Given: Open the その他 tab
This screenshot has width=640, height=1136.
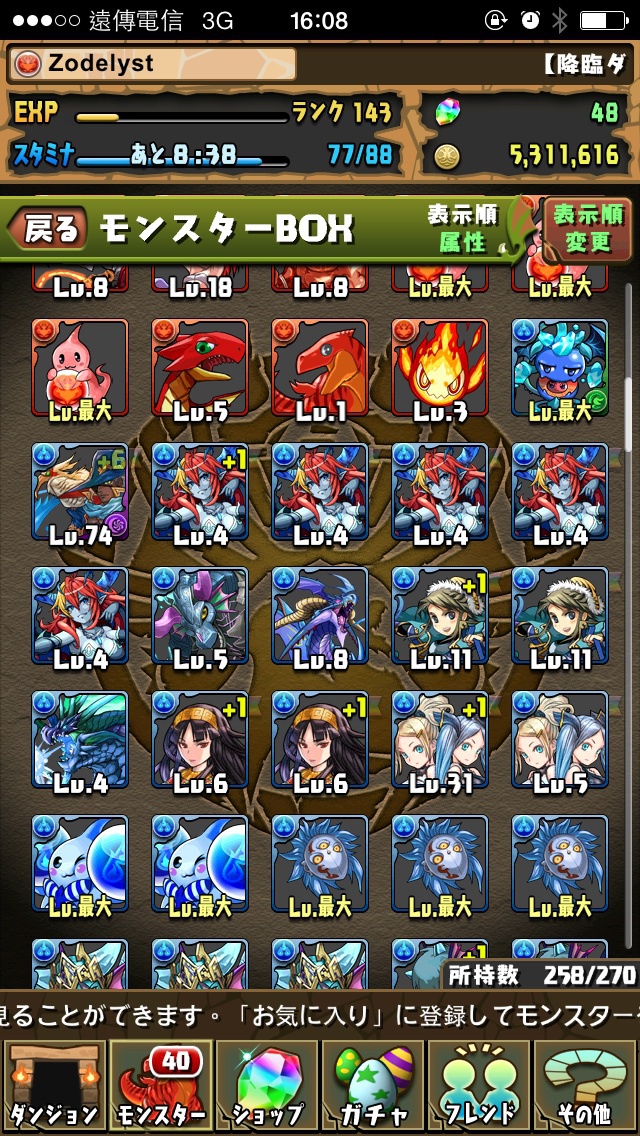Looking at the screenshot, I should (x=586, y=1087).
